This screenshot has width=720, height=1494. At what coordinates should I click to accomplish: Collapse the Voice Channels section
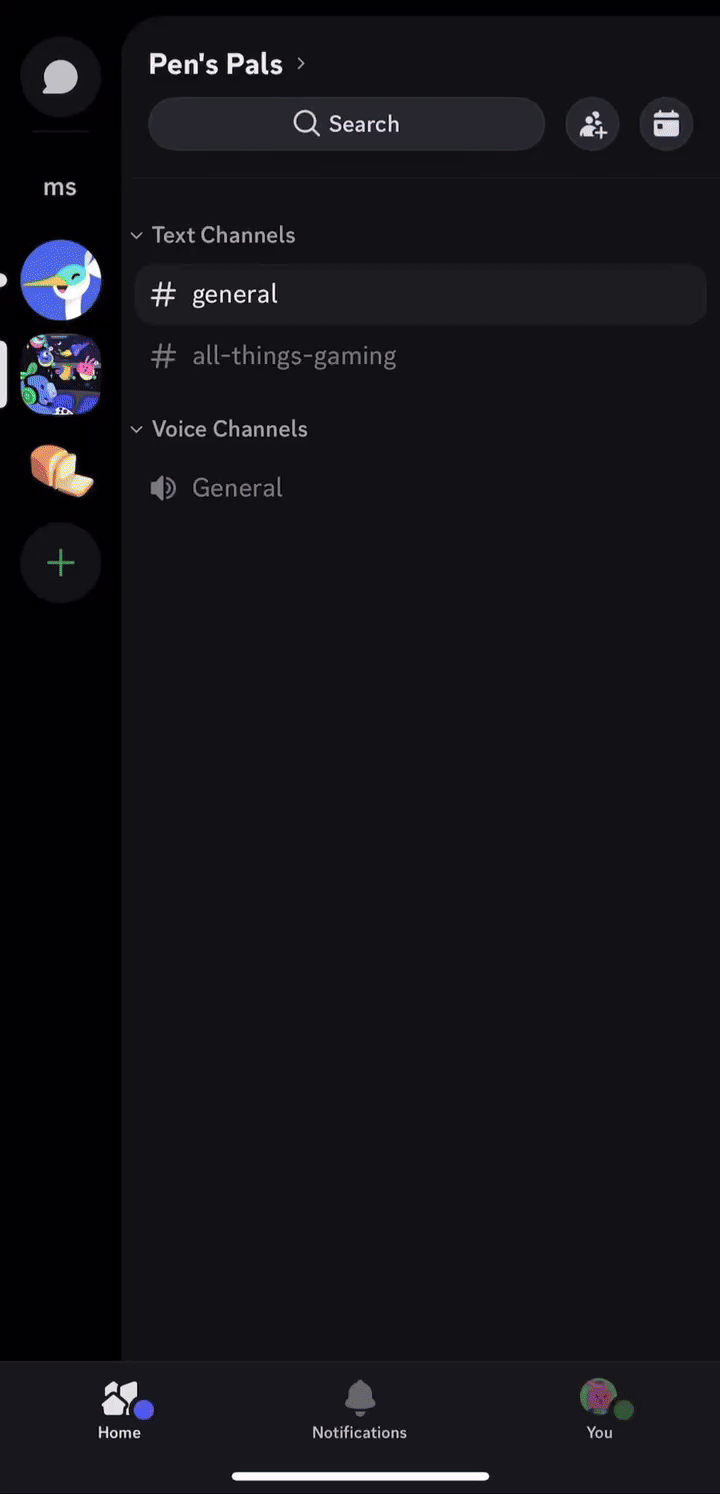click(x=137, y=429)
